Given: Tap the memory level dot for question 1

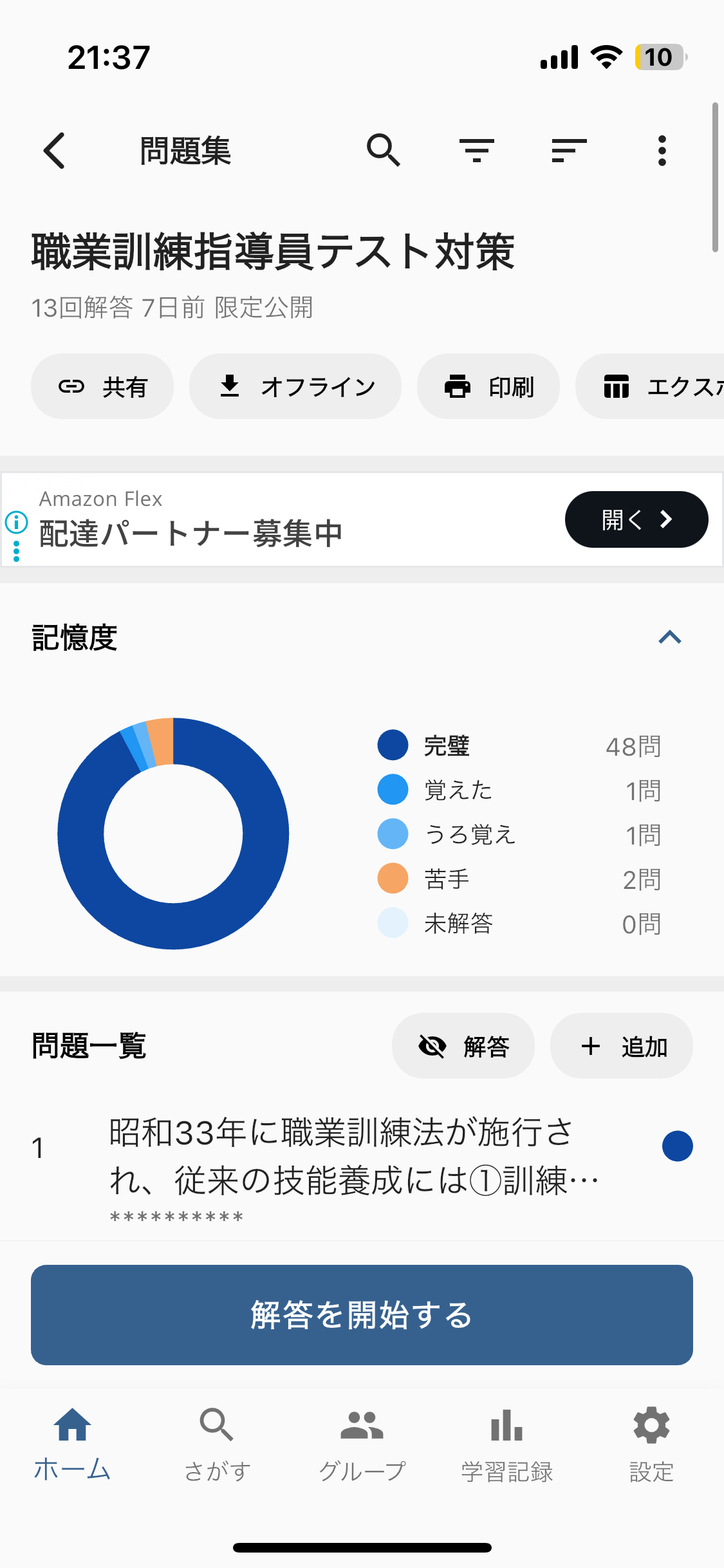Looking at the screenshot, I should (x=677, y=1145).
